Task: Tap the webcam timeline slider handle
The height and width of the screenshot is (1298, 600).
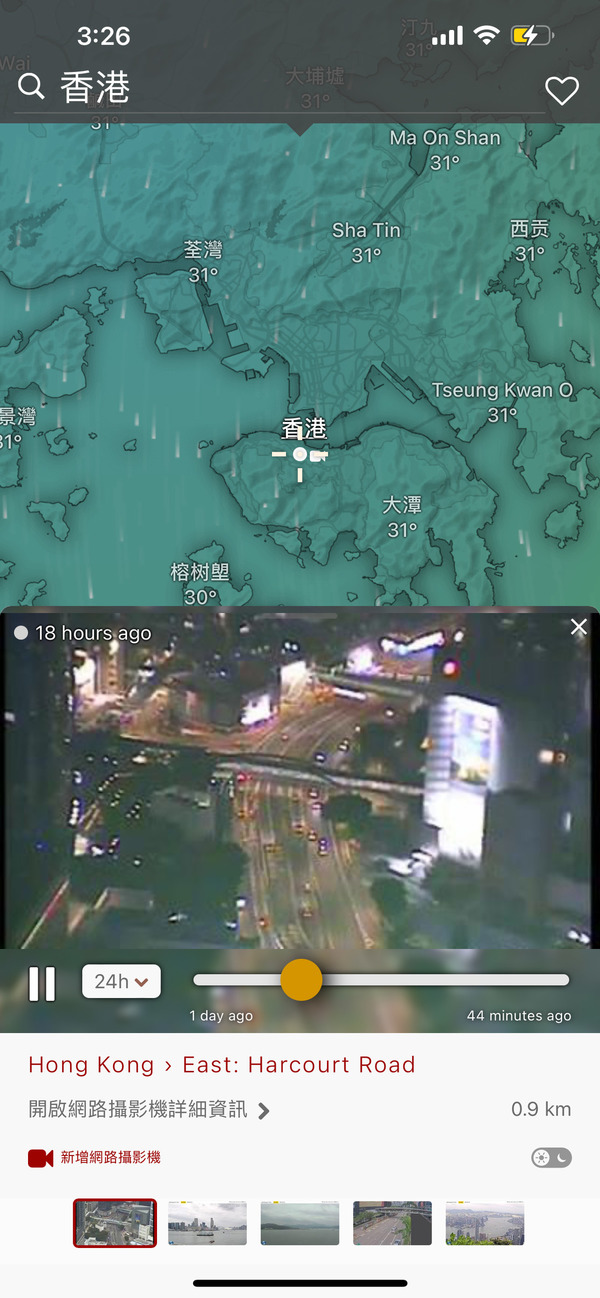Action: tap(301, 980)
